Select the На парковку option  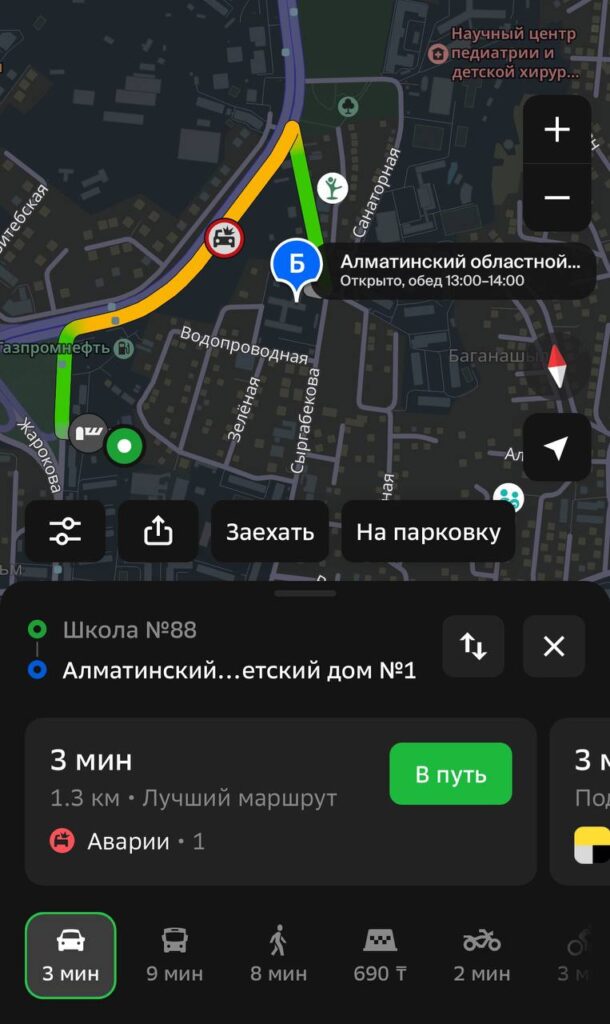[x=428, y=532]
